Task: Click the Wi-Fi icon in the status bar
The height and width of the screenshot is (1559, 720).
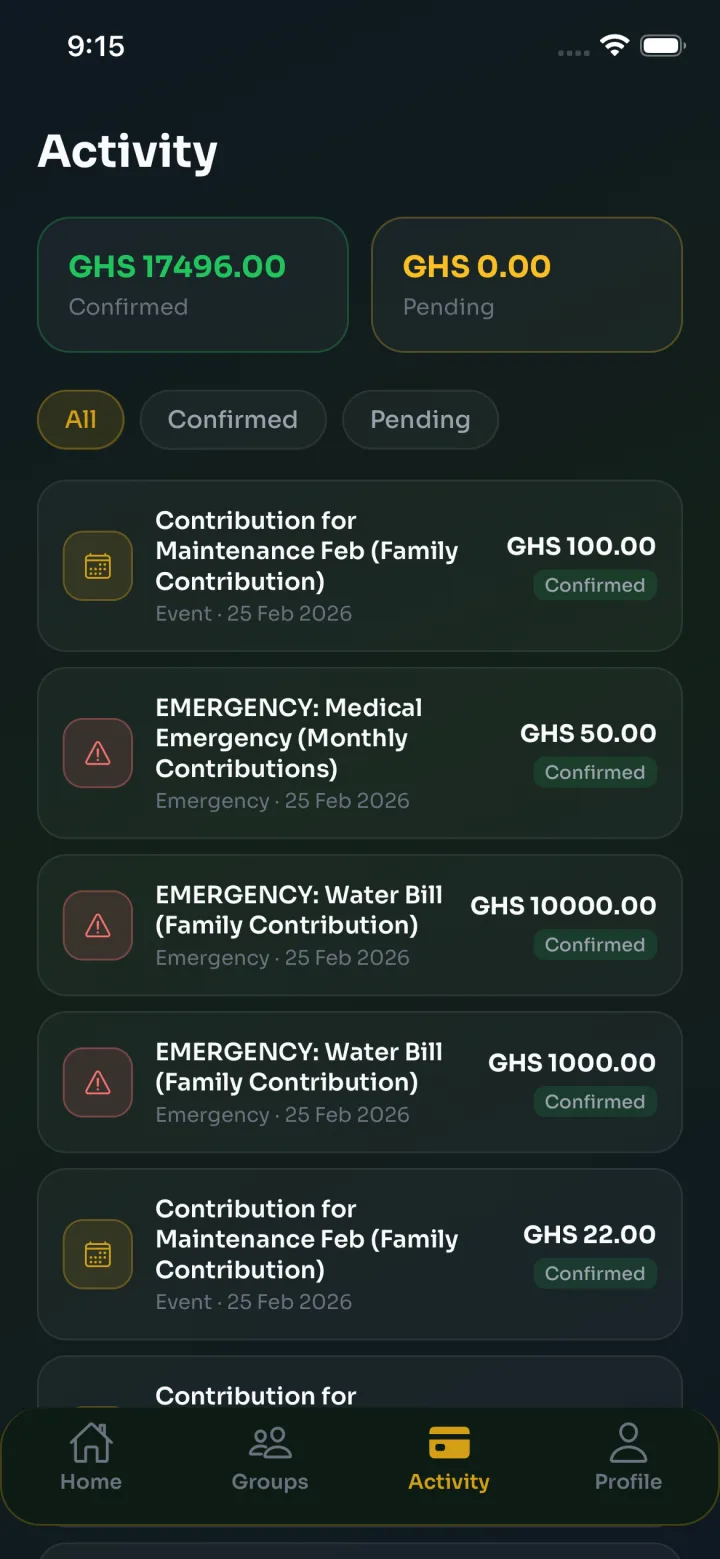Action: point(614,44)
